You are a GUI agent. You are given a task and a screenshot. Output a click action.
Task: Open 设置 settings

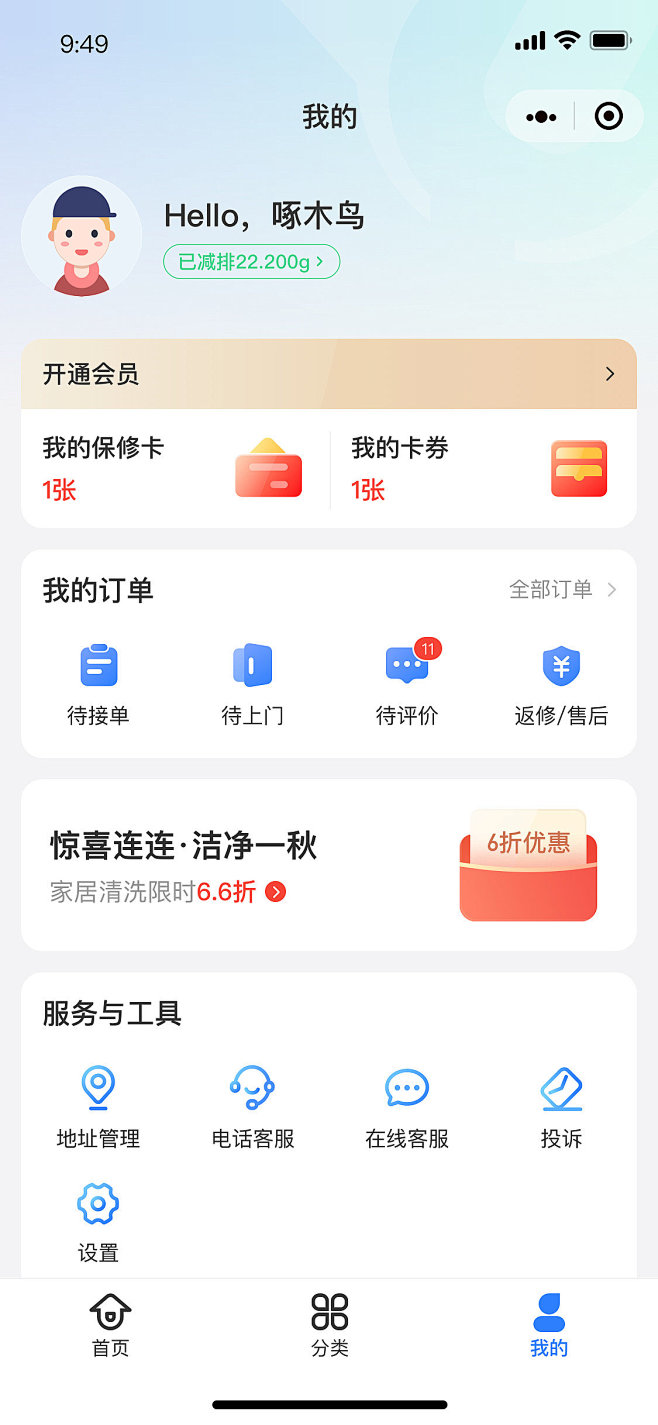(x=98, y=1222)
